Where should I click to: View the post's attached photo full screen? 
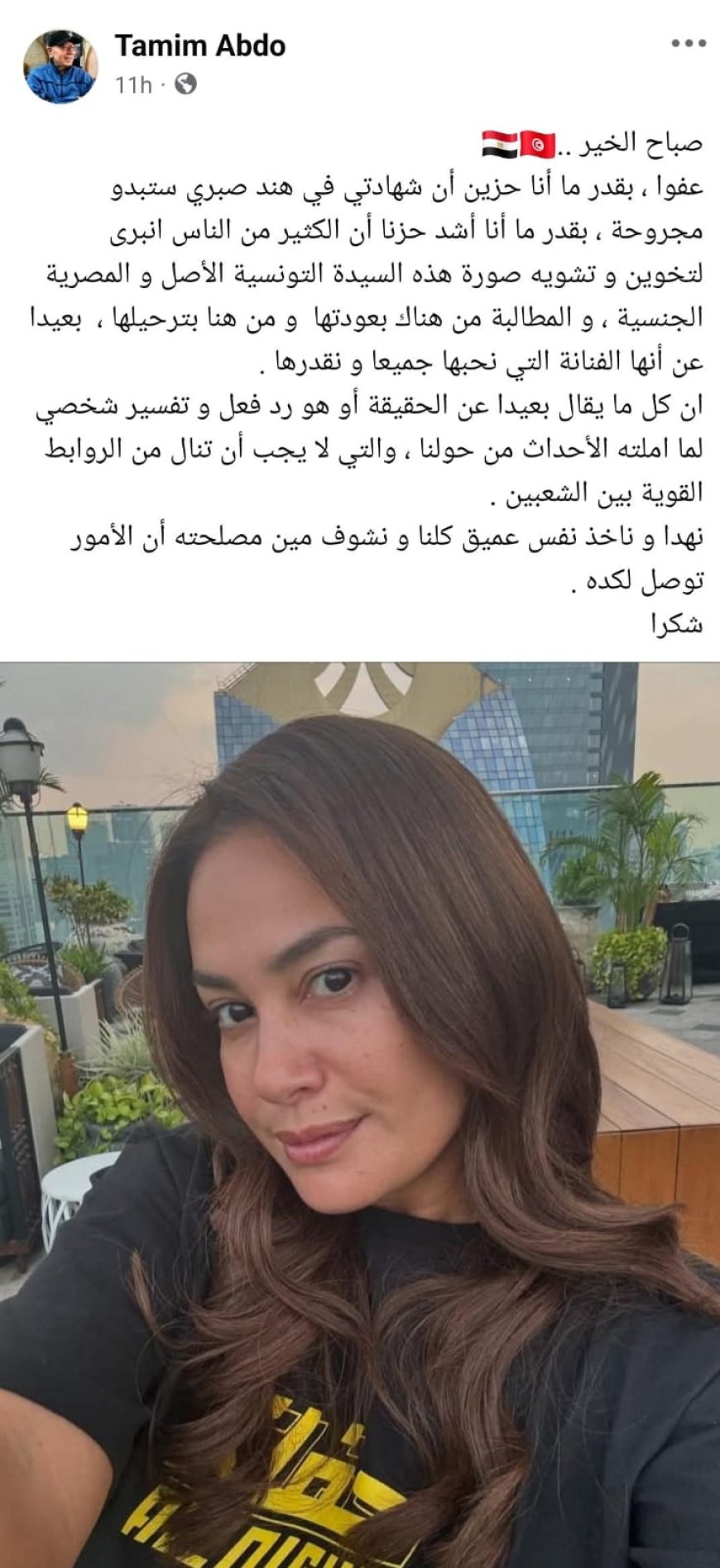coord(360,1109)
